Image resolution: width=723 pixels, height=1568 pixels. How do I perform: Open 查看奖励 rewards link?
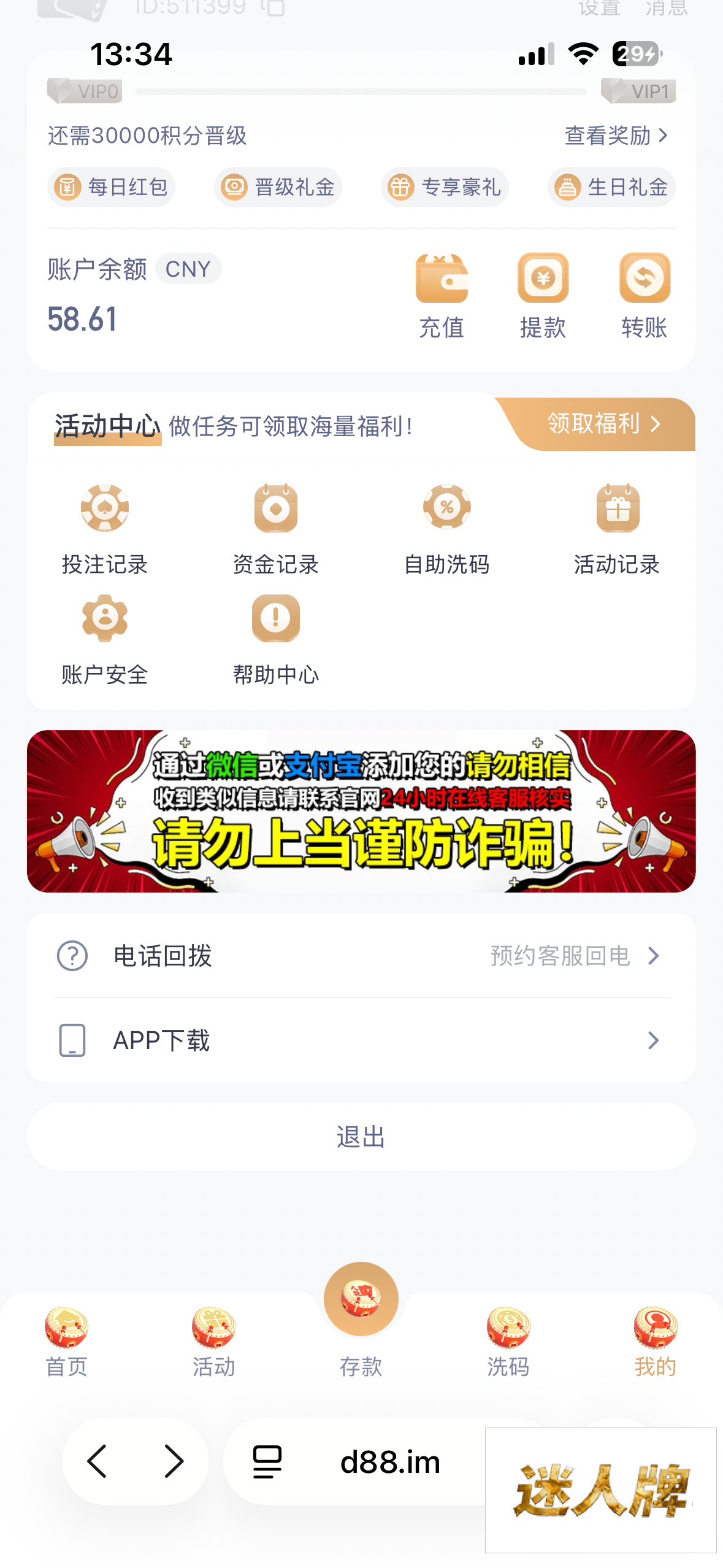(616, 136)
